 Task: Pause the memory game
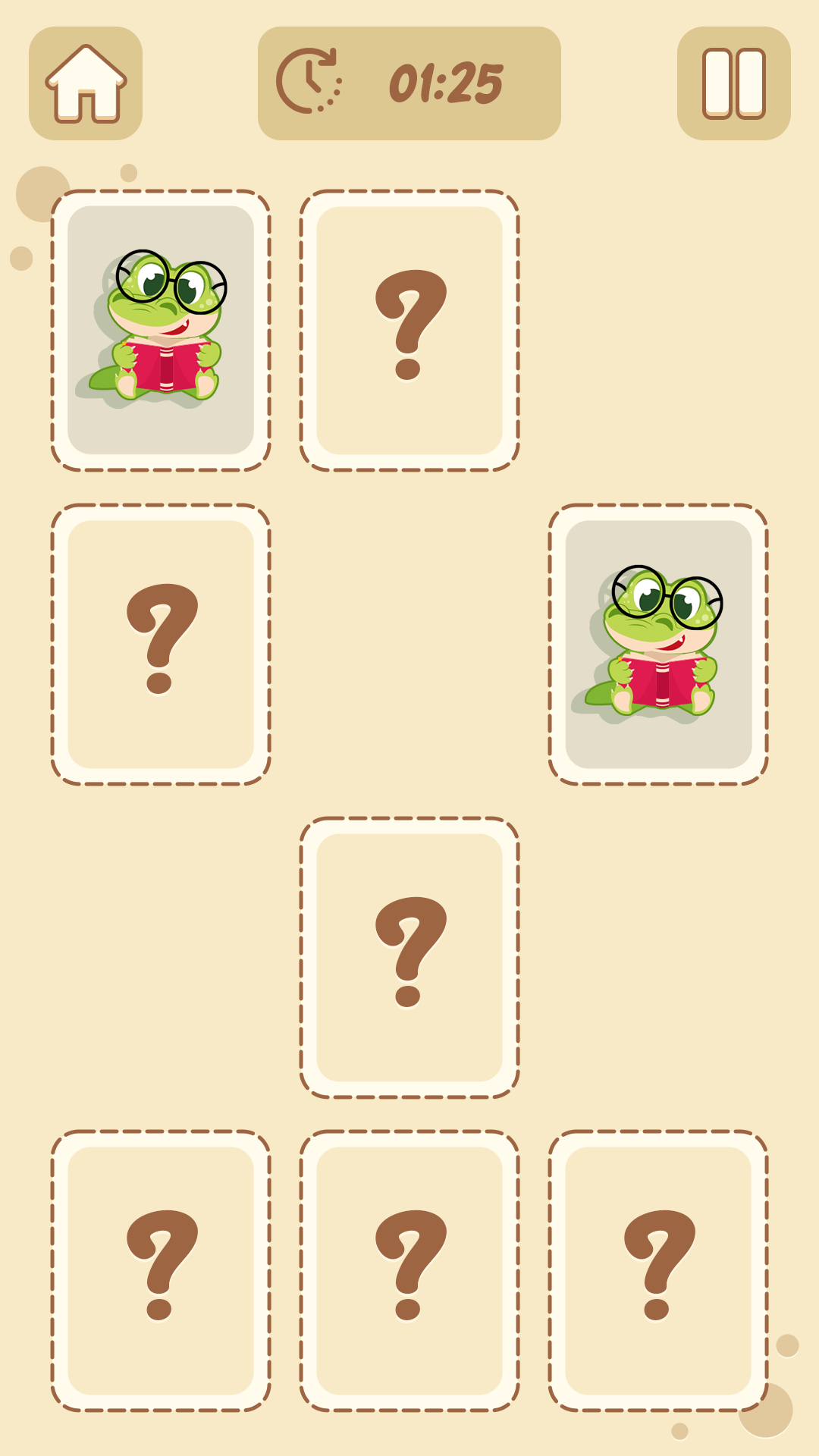click(733, 83)
